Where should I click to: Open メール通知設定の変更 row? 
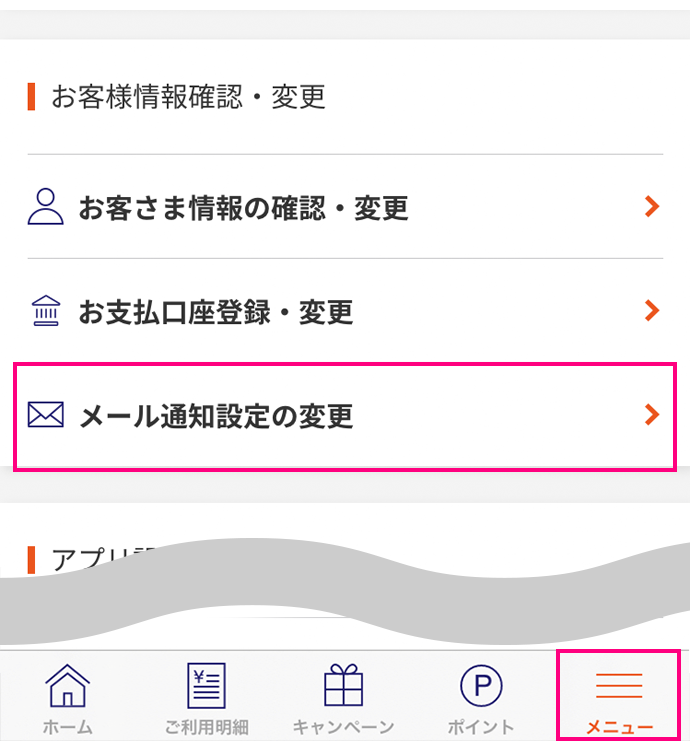point(344,415)
